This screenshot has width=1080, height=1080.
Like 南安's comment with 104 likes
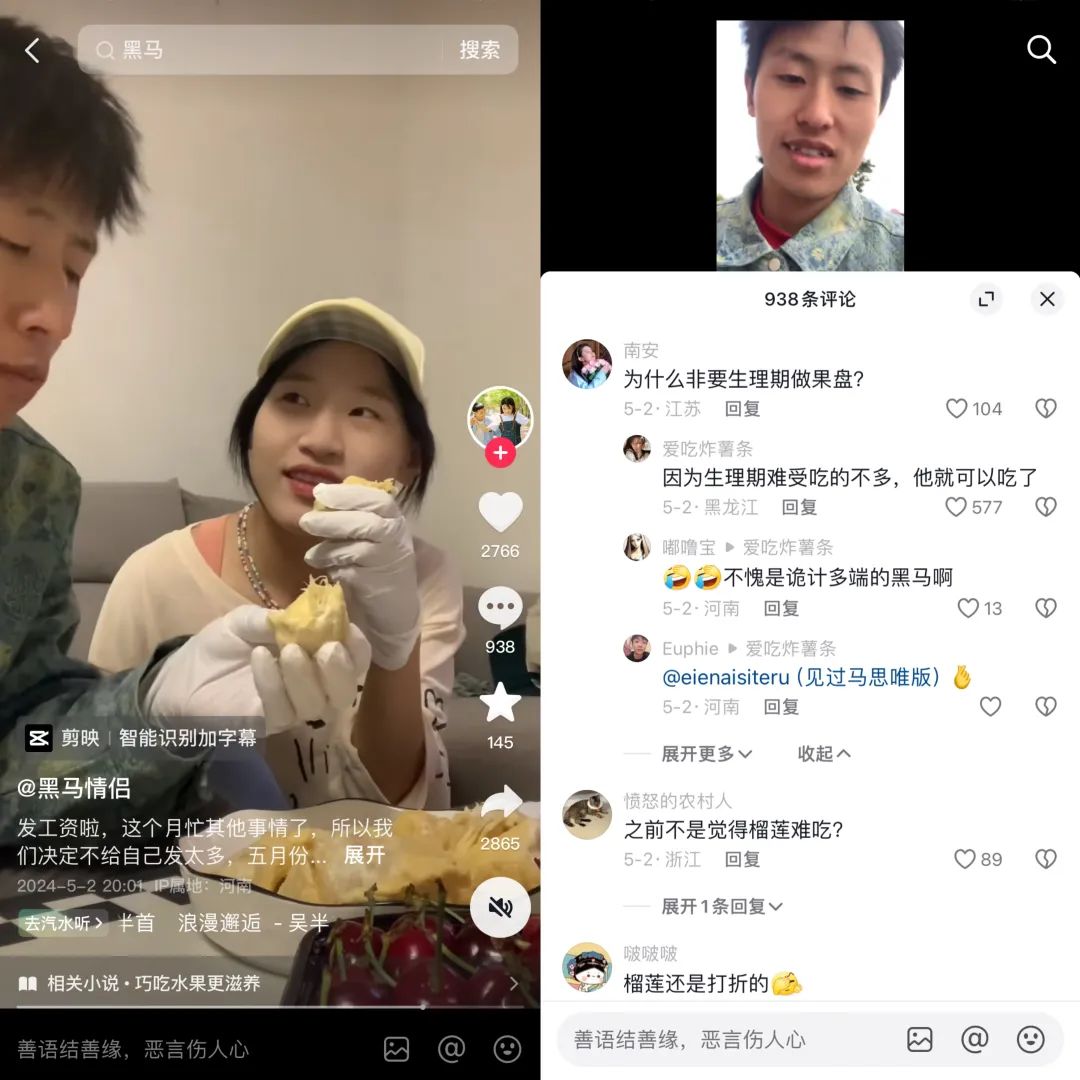tap(958, 409)
